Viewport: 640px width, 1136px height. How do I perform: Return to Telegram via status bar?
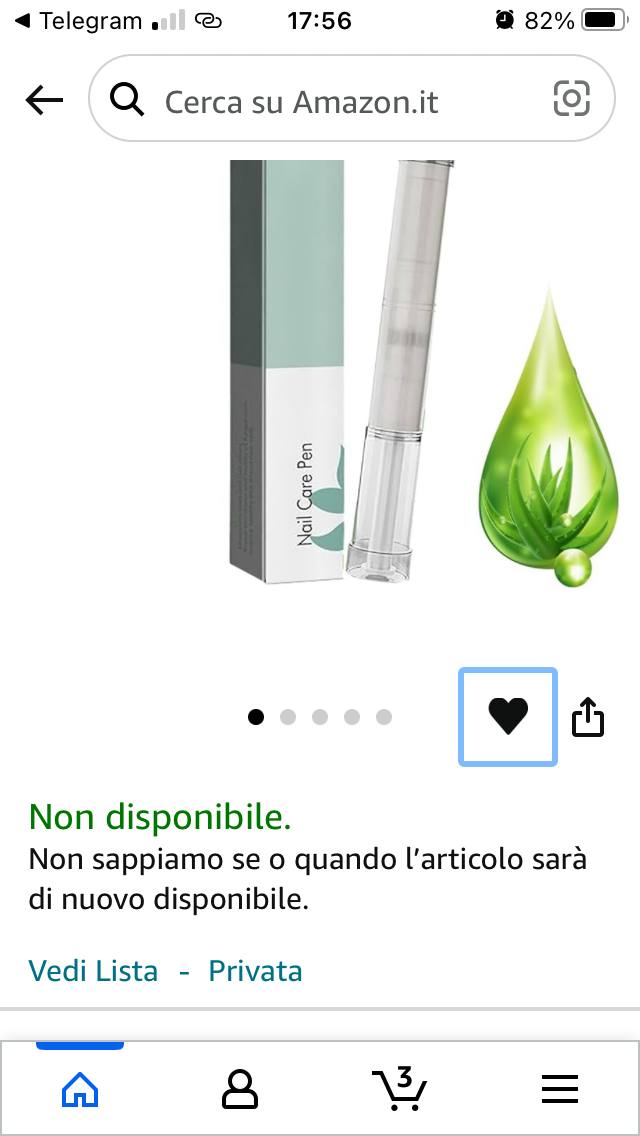point(80,20)
